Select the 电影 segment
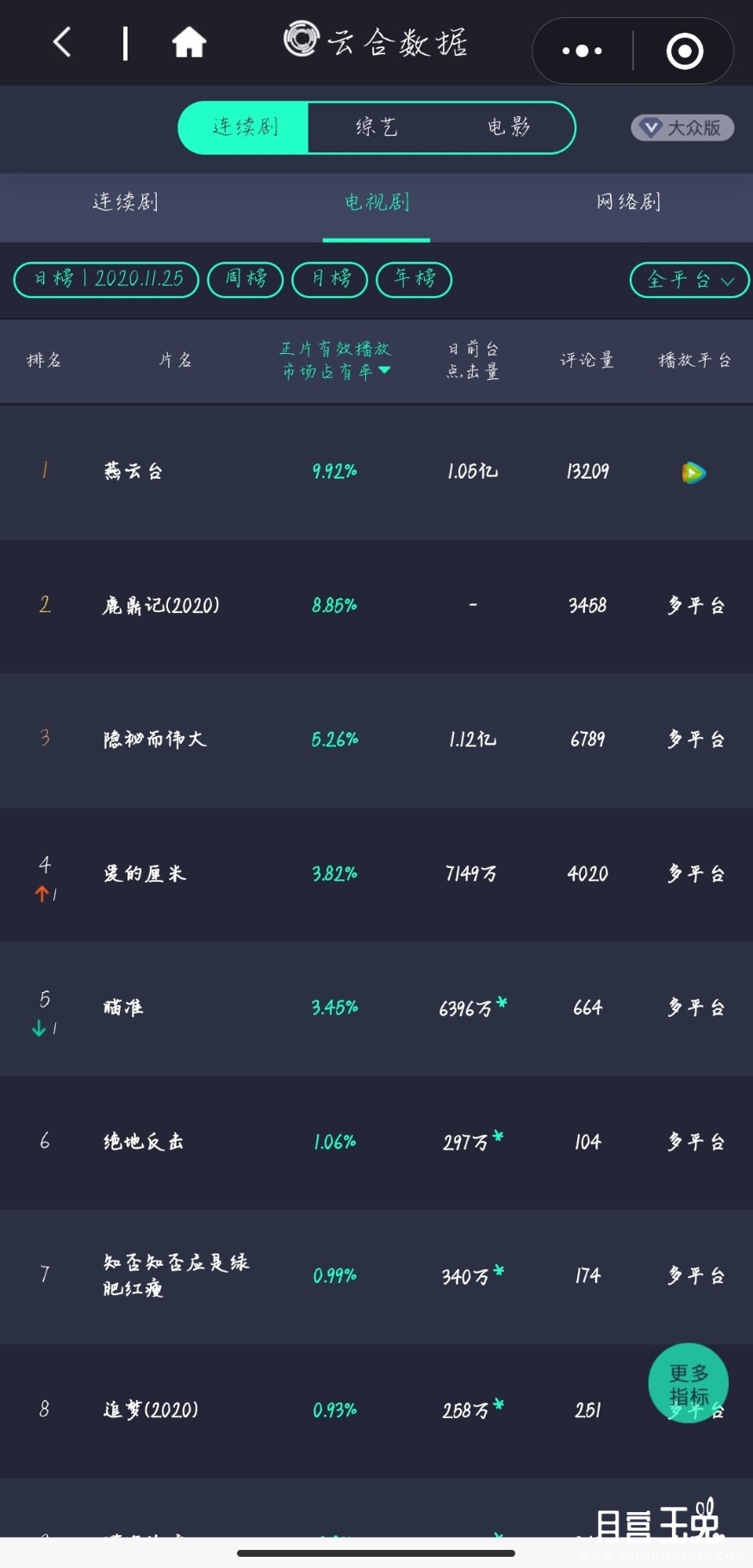 [508, 127]
